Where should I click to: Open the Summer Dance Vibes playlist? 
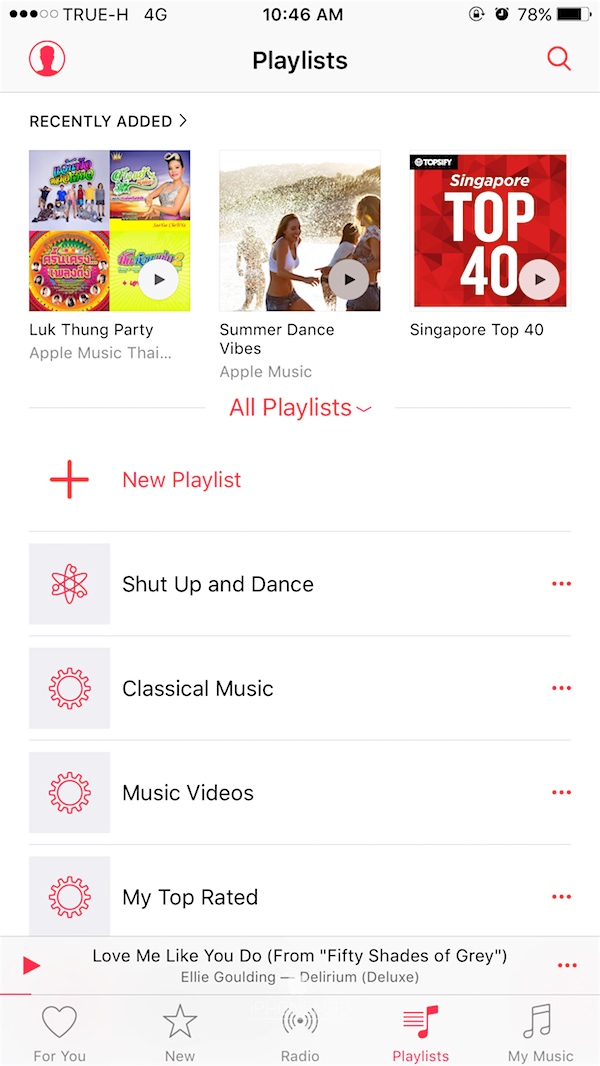click(x=299, y=230)
